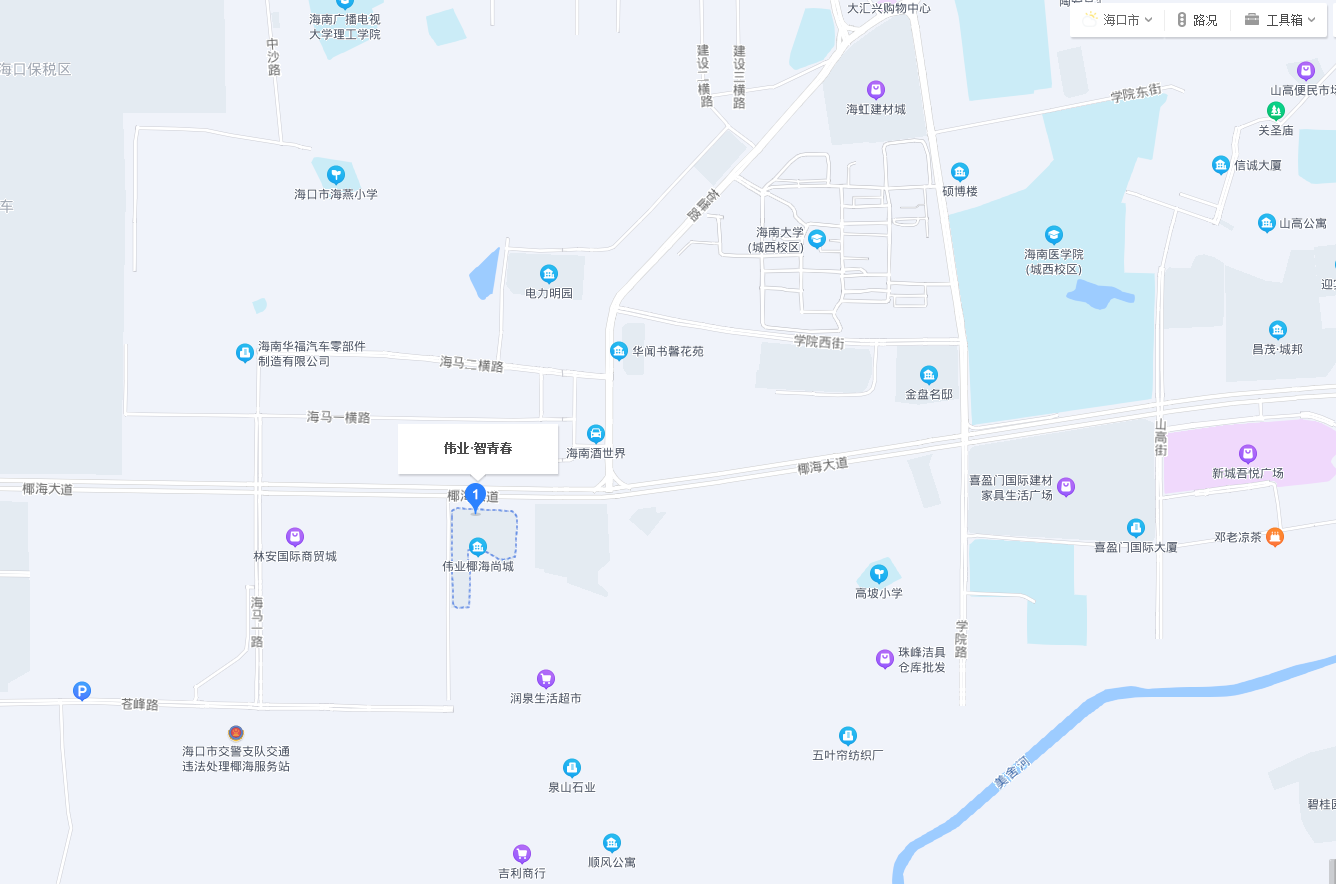This screenshot has height=884, width=1336.
Task: Open 海南医学院(城西校区) point of interest
Action: [1053, 235]
